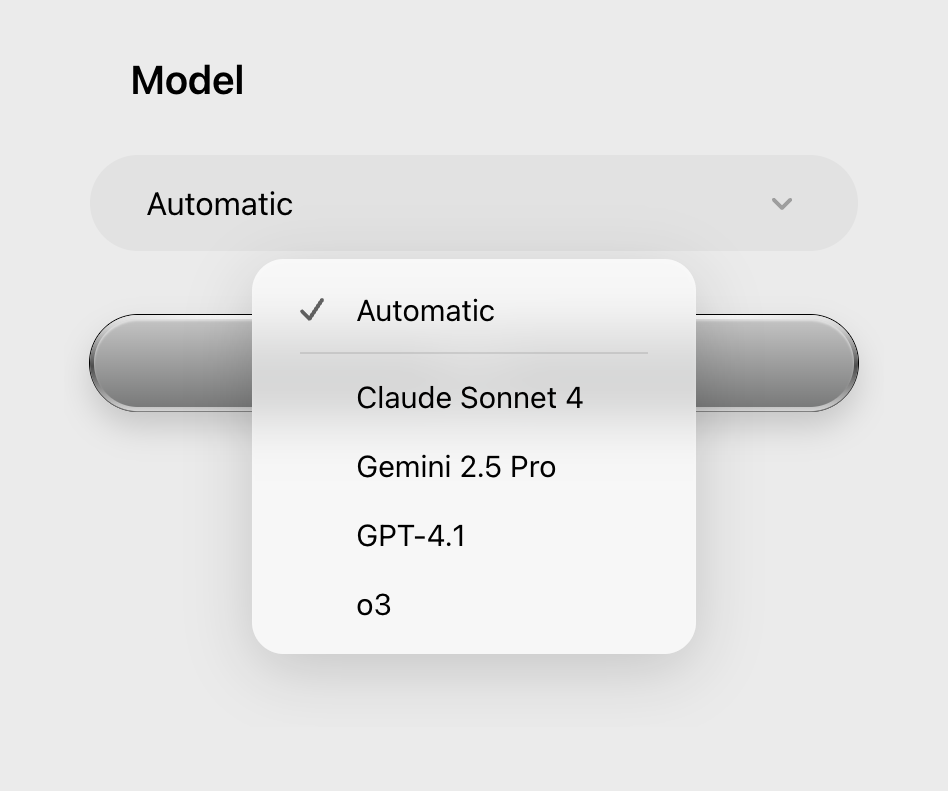This screenshot has height=791, width=948.
Task: Select the Automatic option
Action: tap(425, 311)
